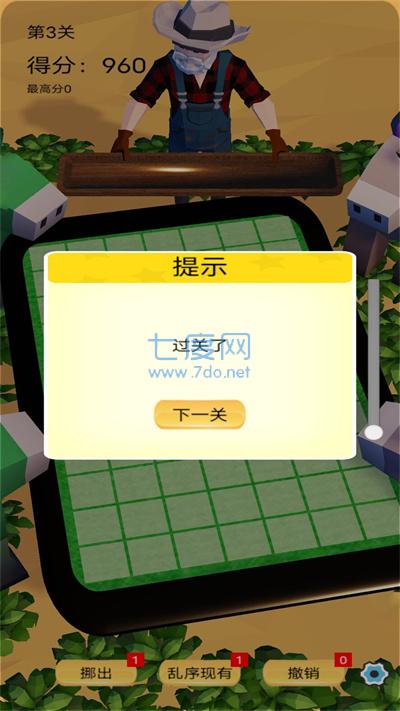Tap the vertical slider handle
Image resolution: width=400 pixels, height=711 pixels.
tap(373, 433)
